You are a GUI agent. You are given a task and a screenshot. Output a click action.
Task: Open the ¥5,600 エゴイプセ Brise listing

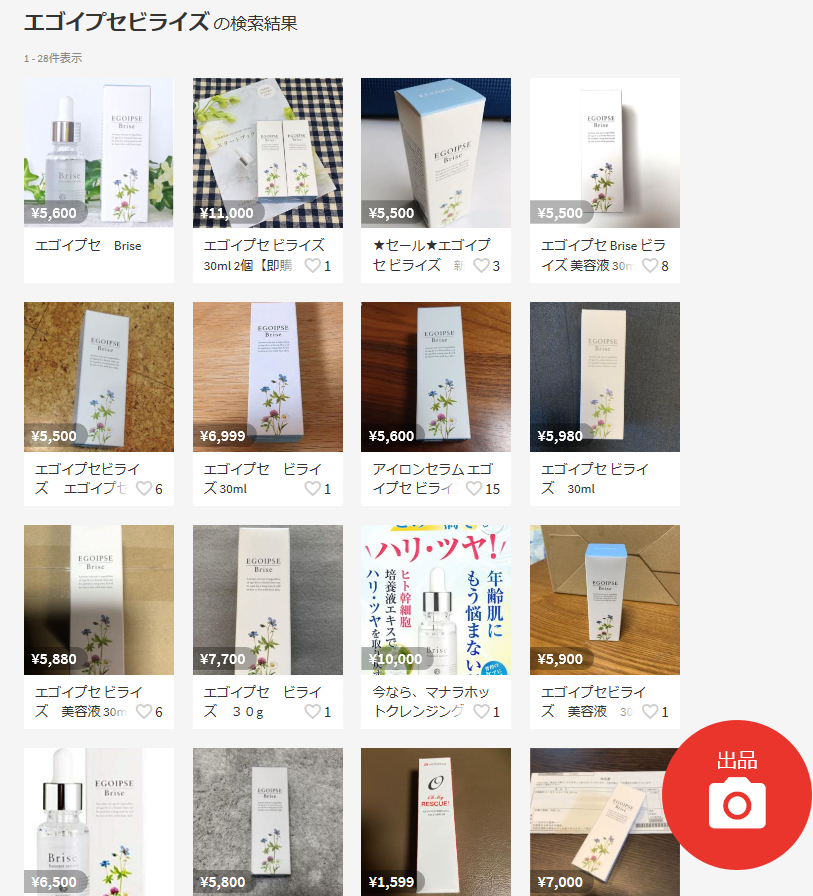(98, 153)
